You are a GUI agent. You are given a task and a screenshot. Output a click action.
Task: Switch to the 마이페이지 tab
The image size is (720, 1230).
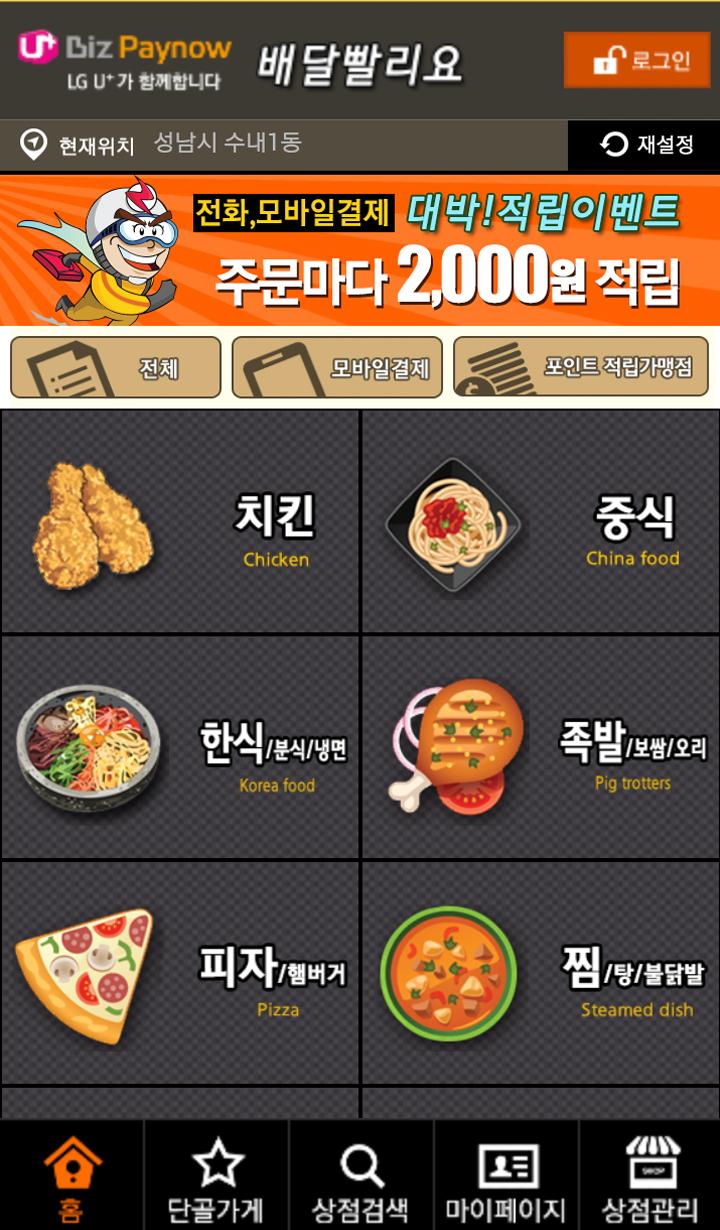[x=506, y=1176]
